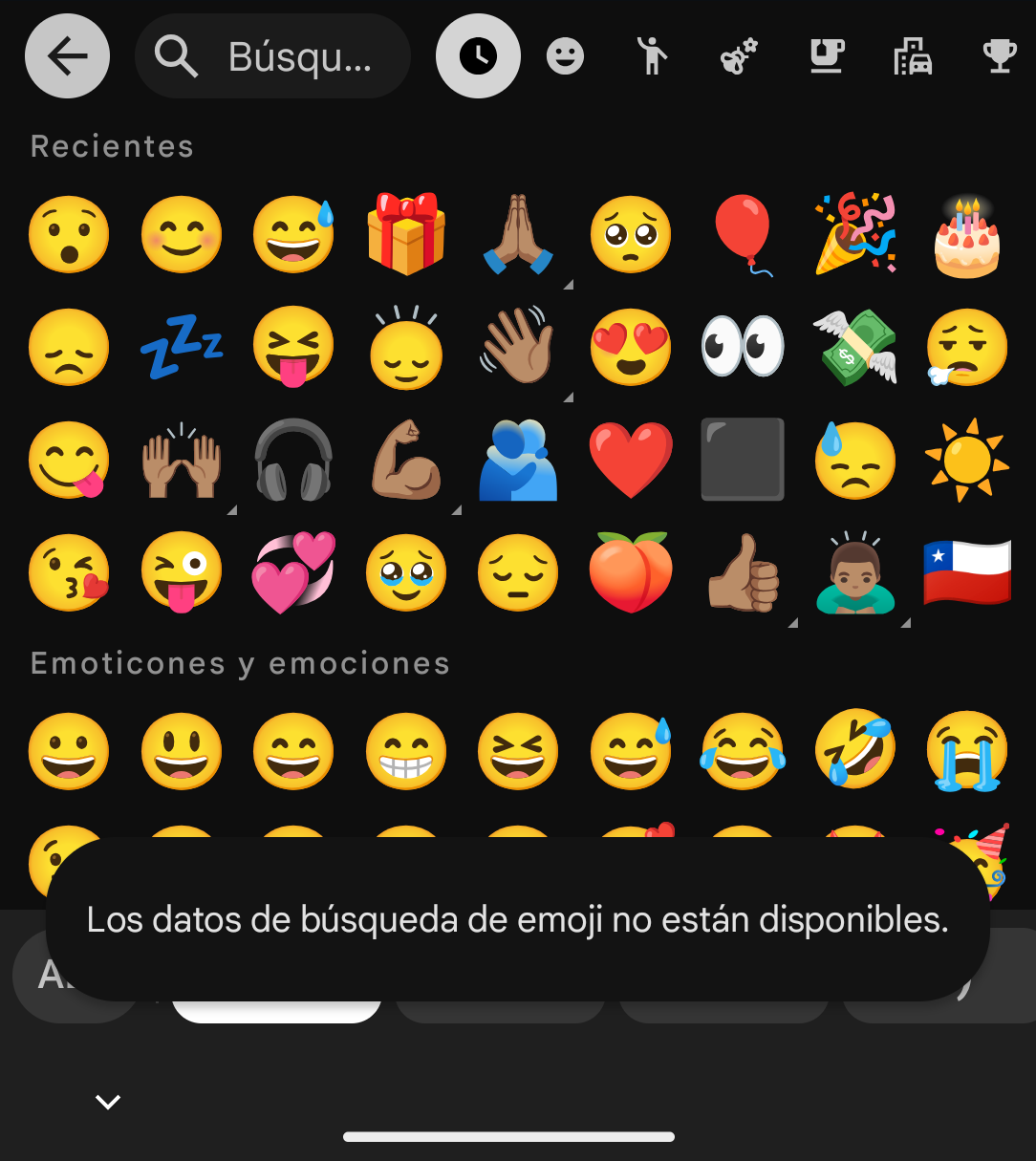The image size is (1036, 1161).
Task: Insert the wrapped gift emoji
Action: point(406,234)
